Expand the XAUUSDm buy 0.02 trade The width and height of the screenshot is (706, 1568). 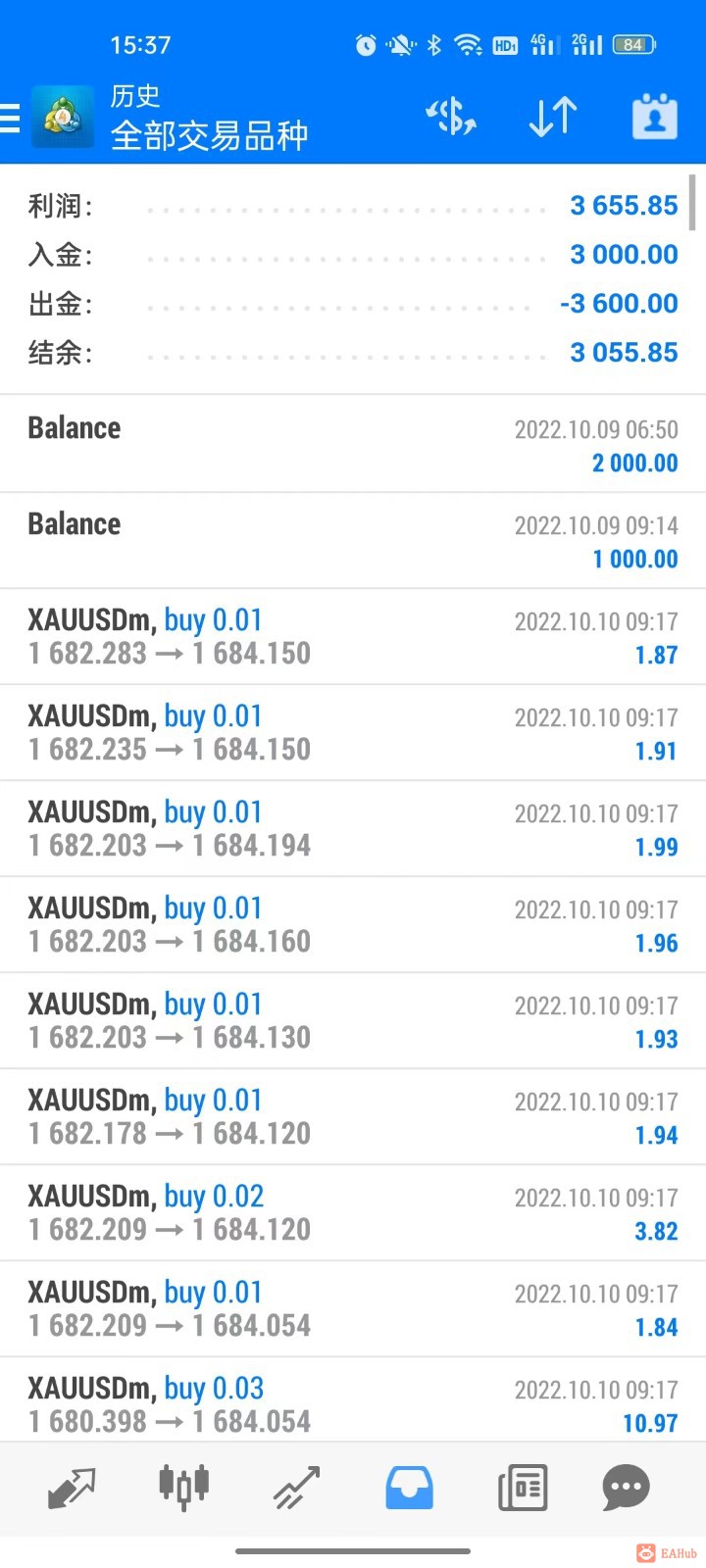(353, 1213)
